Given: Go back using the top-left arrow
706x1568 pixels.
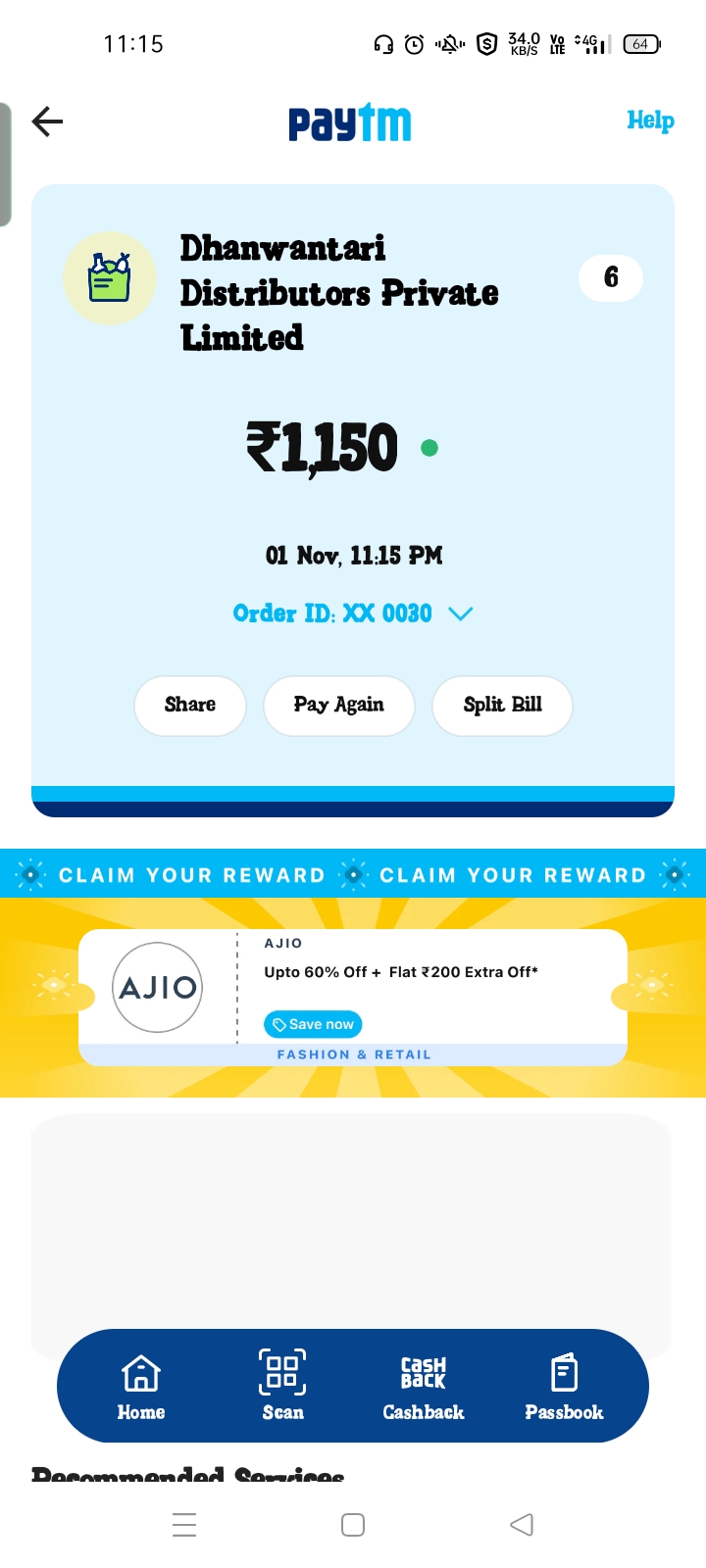Looking at the screenshot, I should point(47,122).
